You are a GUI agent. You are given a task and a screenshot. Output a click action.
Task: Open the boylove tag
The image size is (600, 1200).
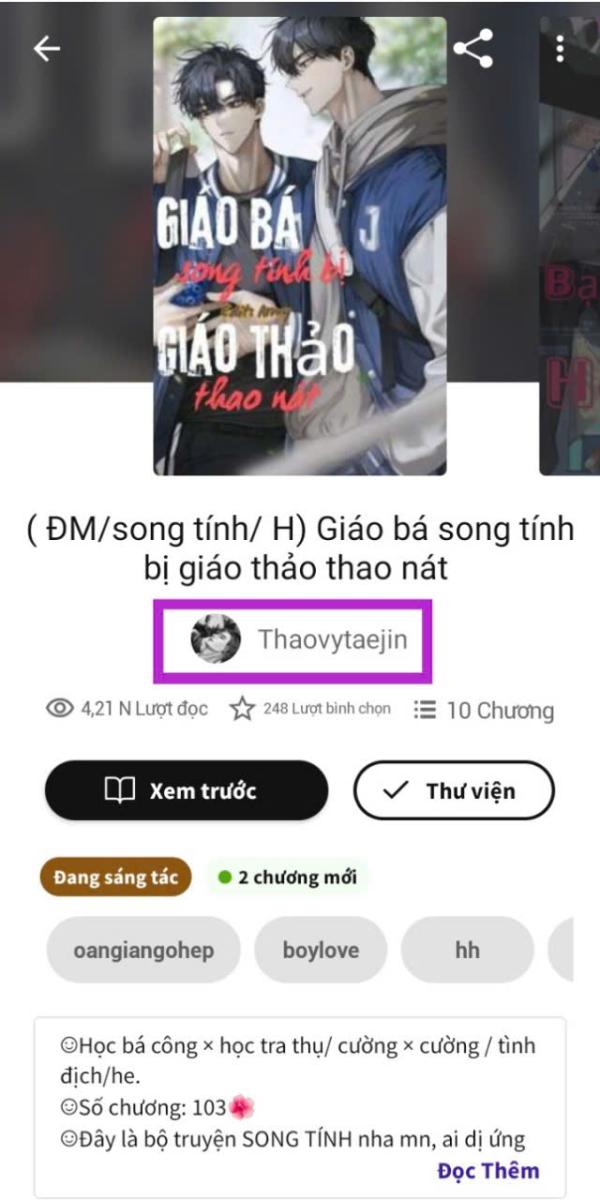point(320,950)
